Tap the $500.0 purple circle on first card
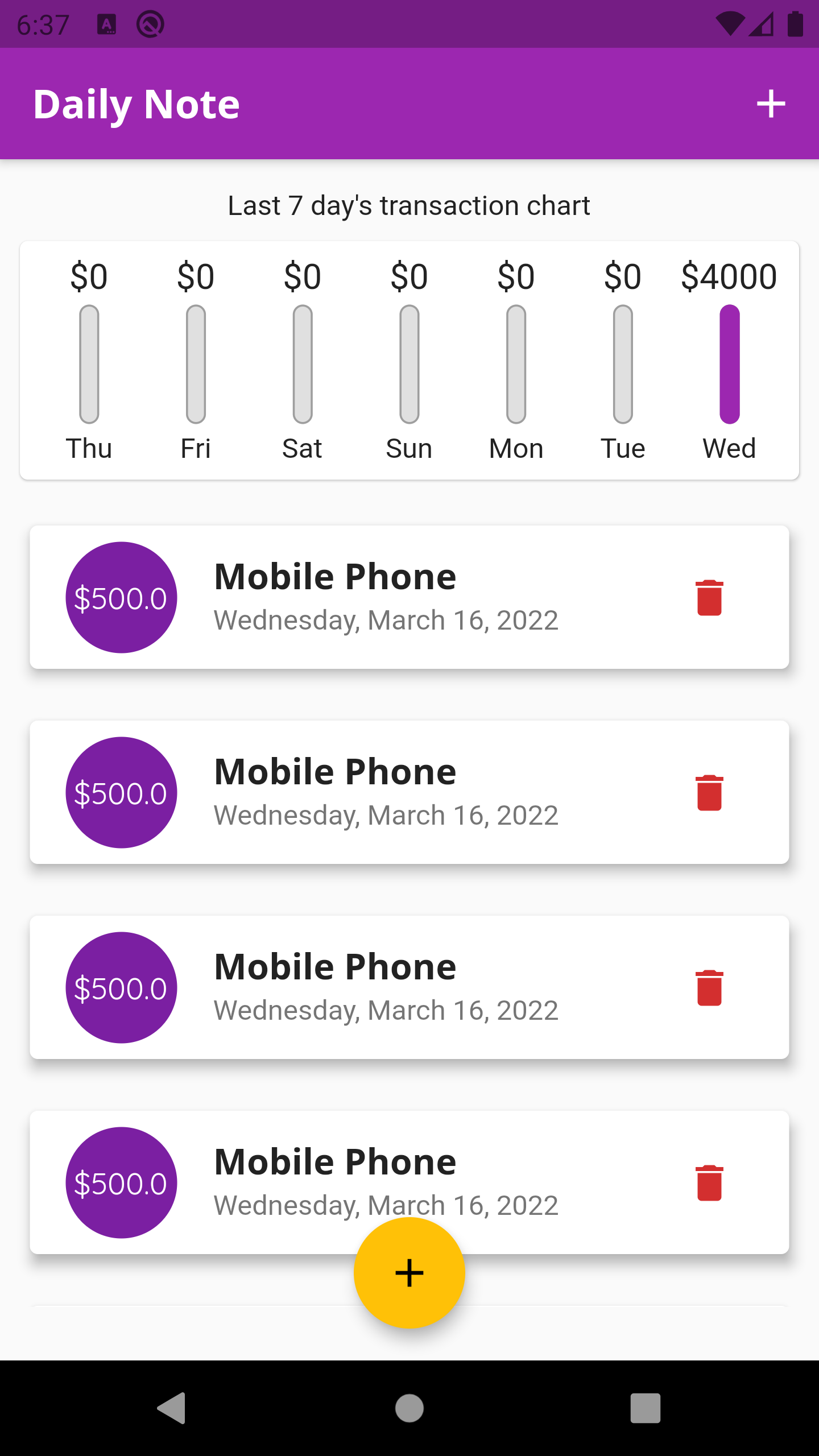The image size is (819, 1456). tap(121, 597)
